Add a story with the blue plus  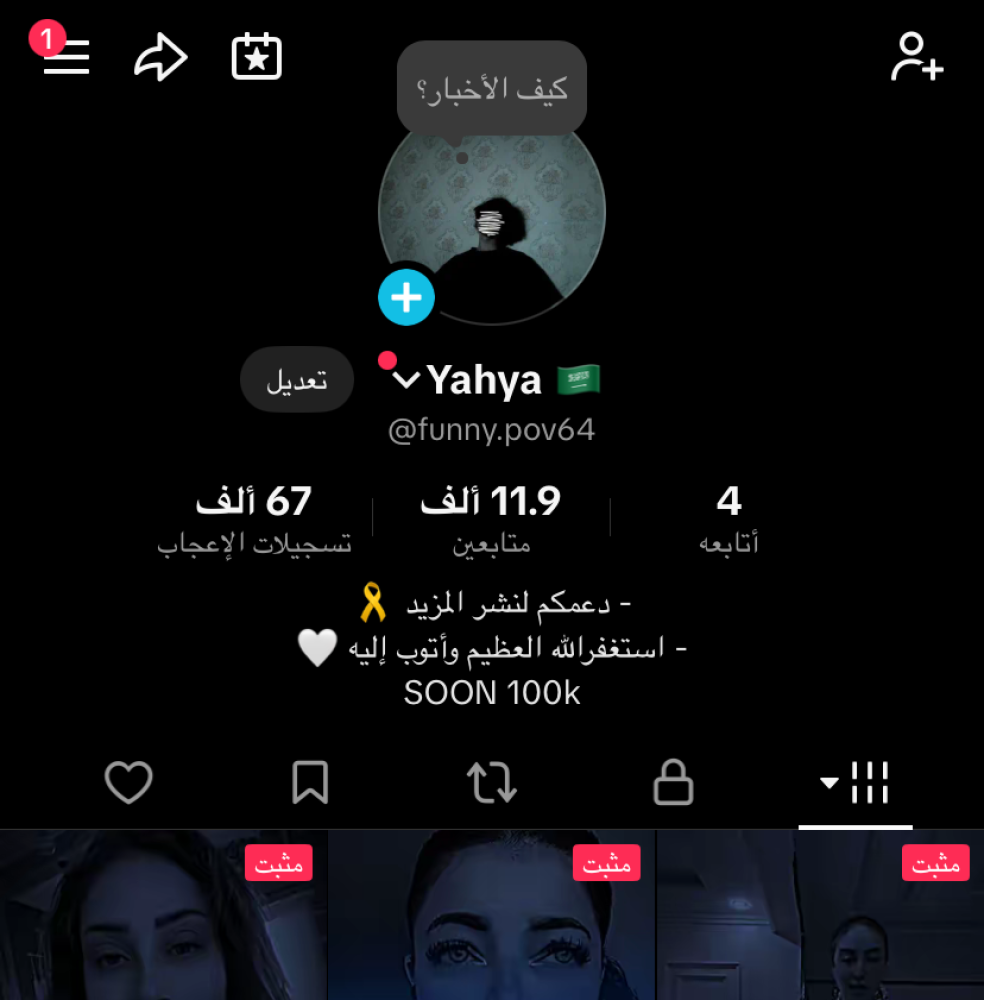pos(406,297)
